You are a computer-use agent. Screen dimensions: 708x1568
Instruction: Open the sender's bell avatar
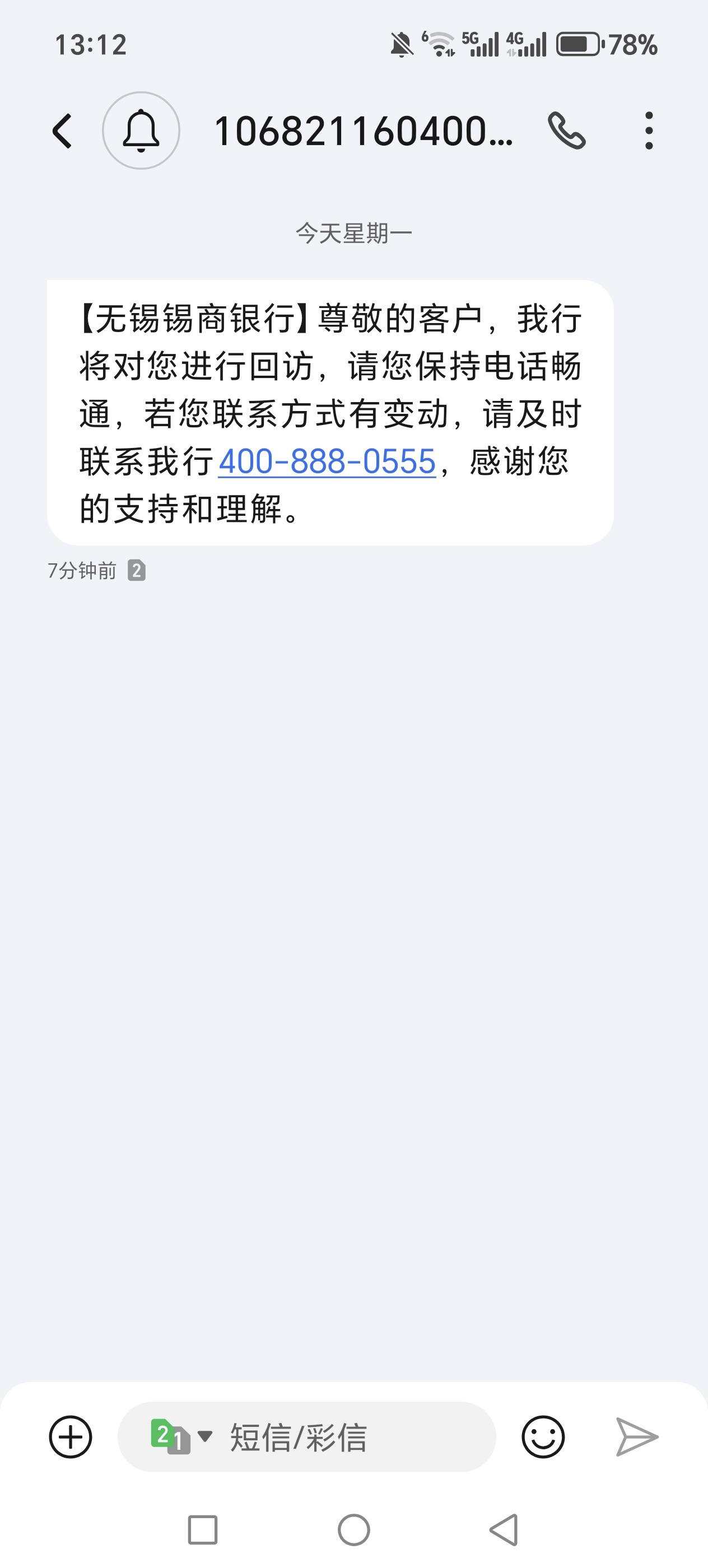point(141,130)
